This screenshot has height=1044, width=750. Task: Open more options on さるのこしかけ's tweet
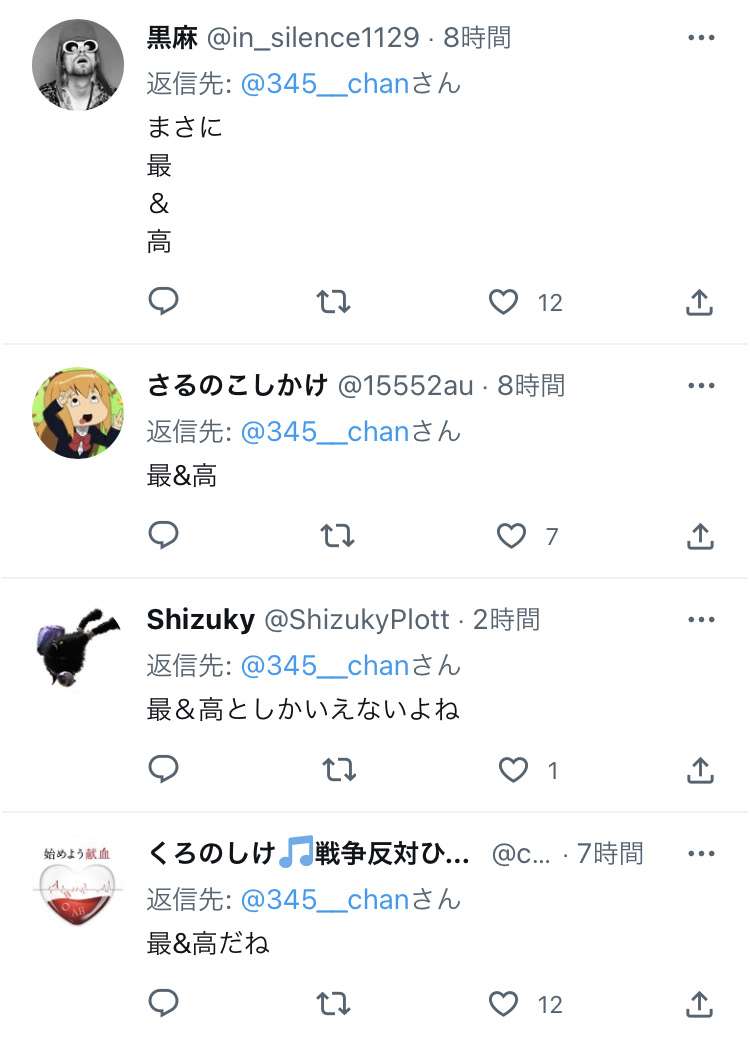click(701, 385)
